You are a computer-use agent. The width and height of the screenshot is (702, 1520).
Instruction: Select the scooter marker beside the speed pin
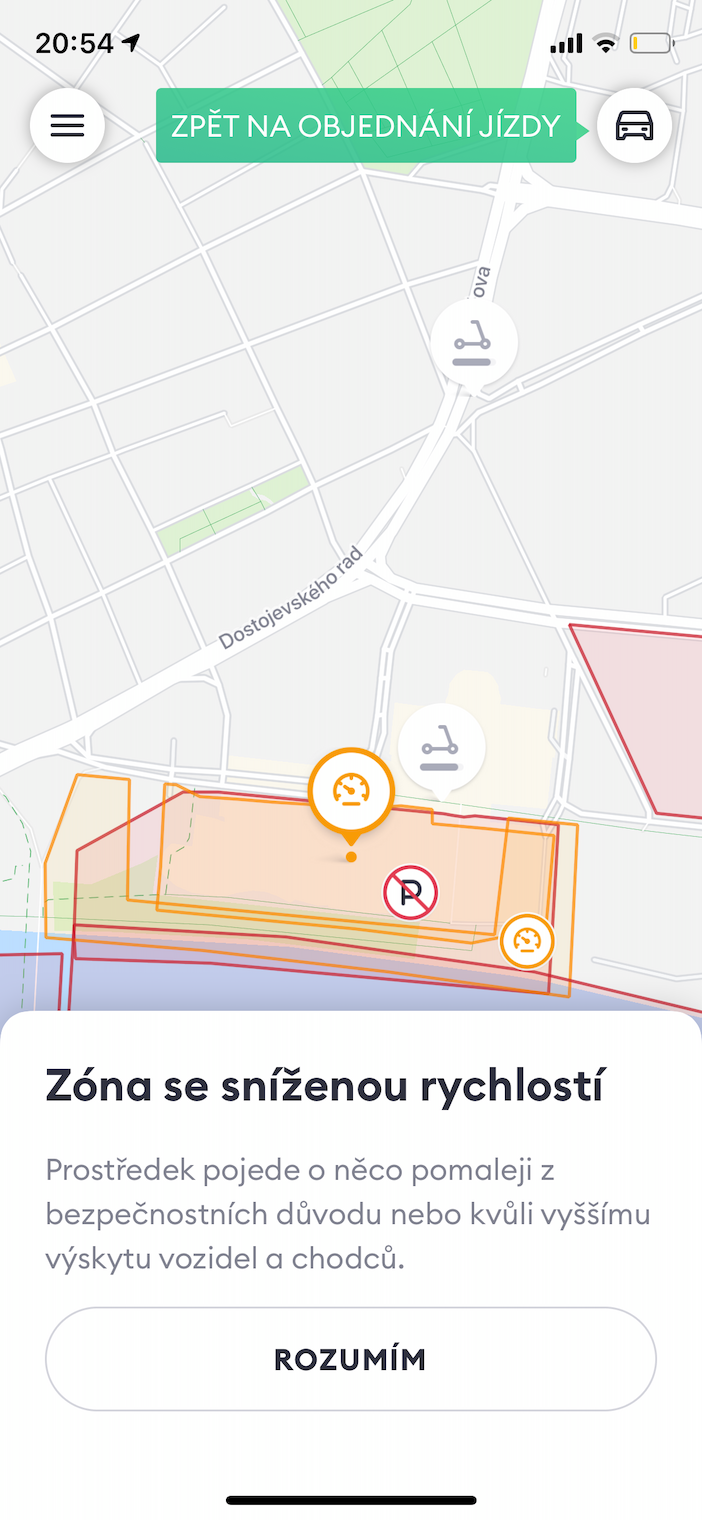[441, 747]
